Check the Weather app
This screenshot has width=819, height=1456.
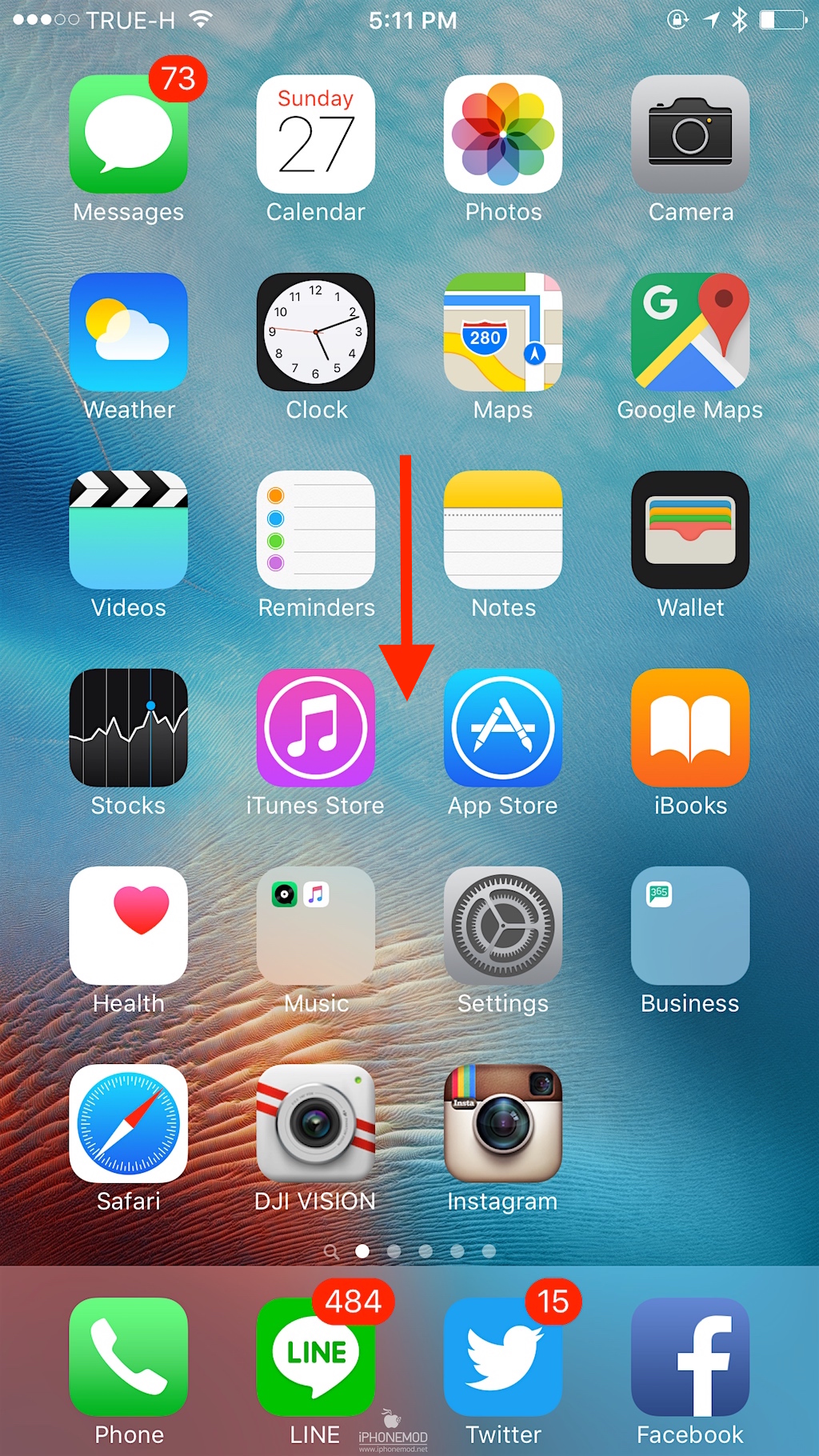(x=129, y=332)
